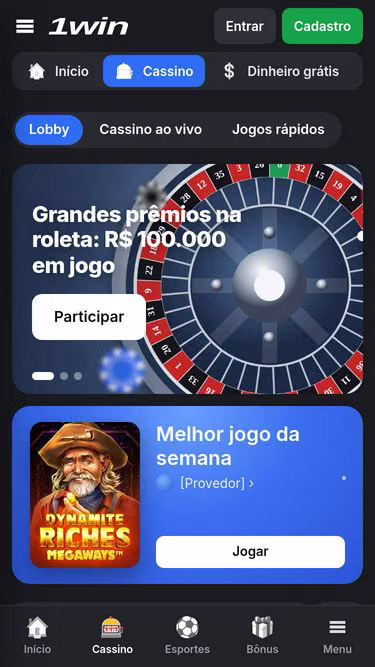The width and height of the screenshot is (375, 667).
Task: Tap the Entrar login button
Action: point(244,26)
